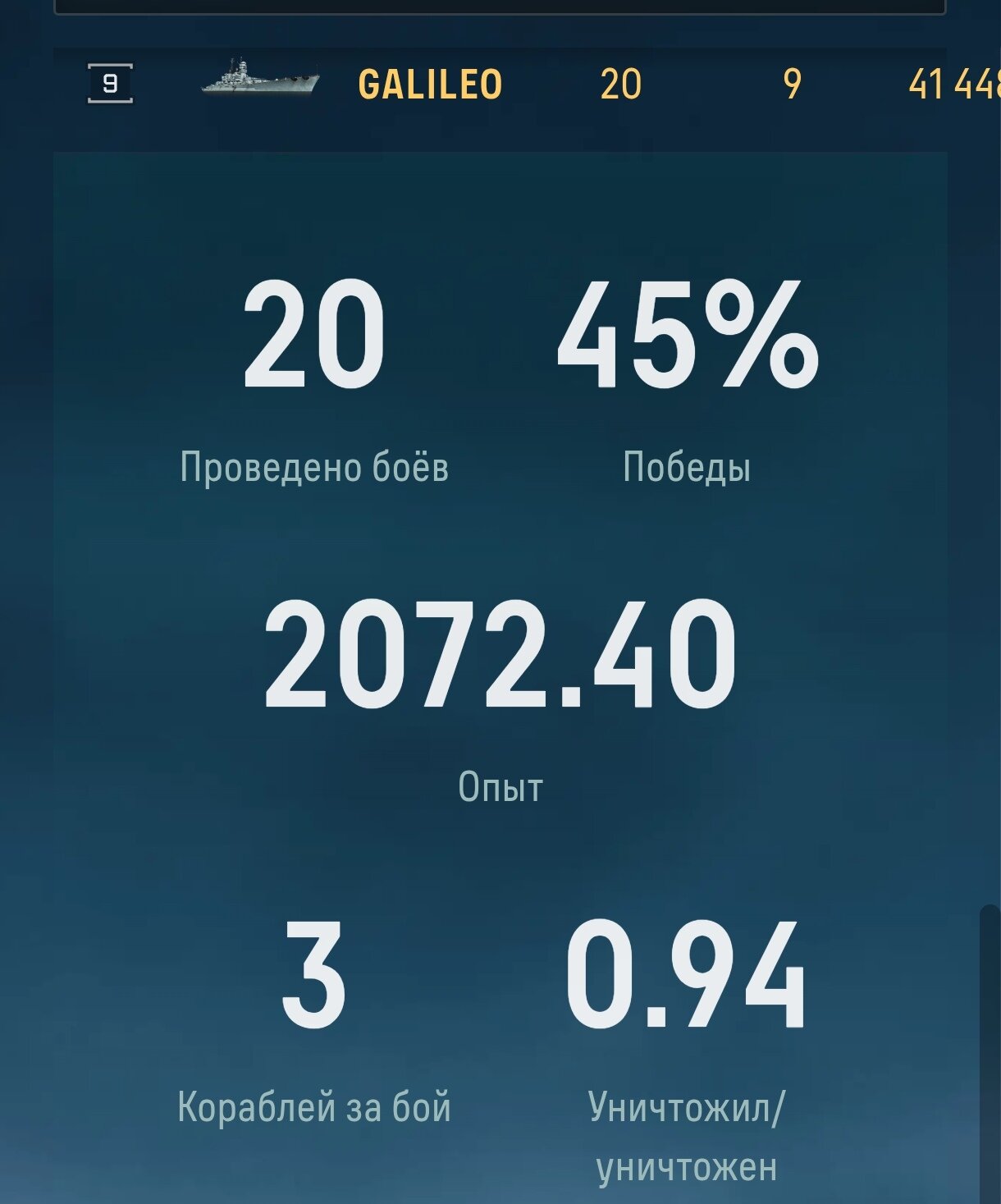Collapse the GALILEO ship stats row
Screen dimensions: 1001x1204
[430, 85]
